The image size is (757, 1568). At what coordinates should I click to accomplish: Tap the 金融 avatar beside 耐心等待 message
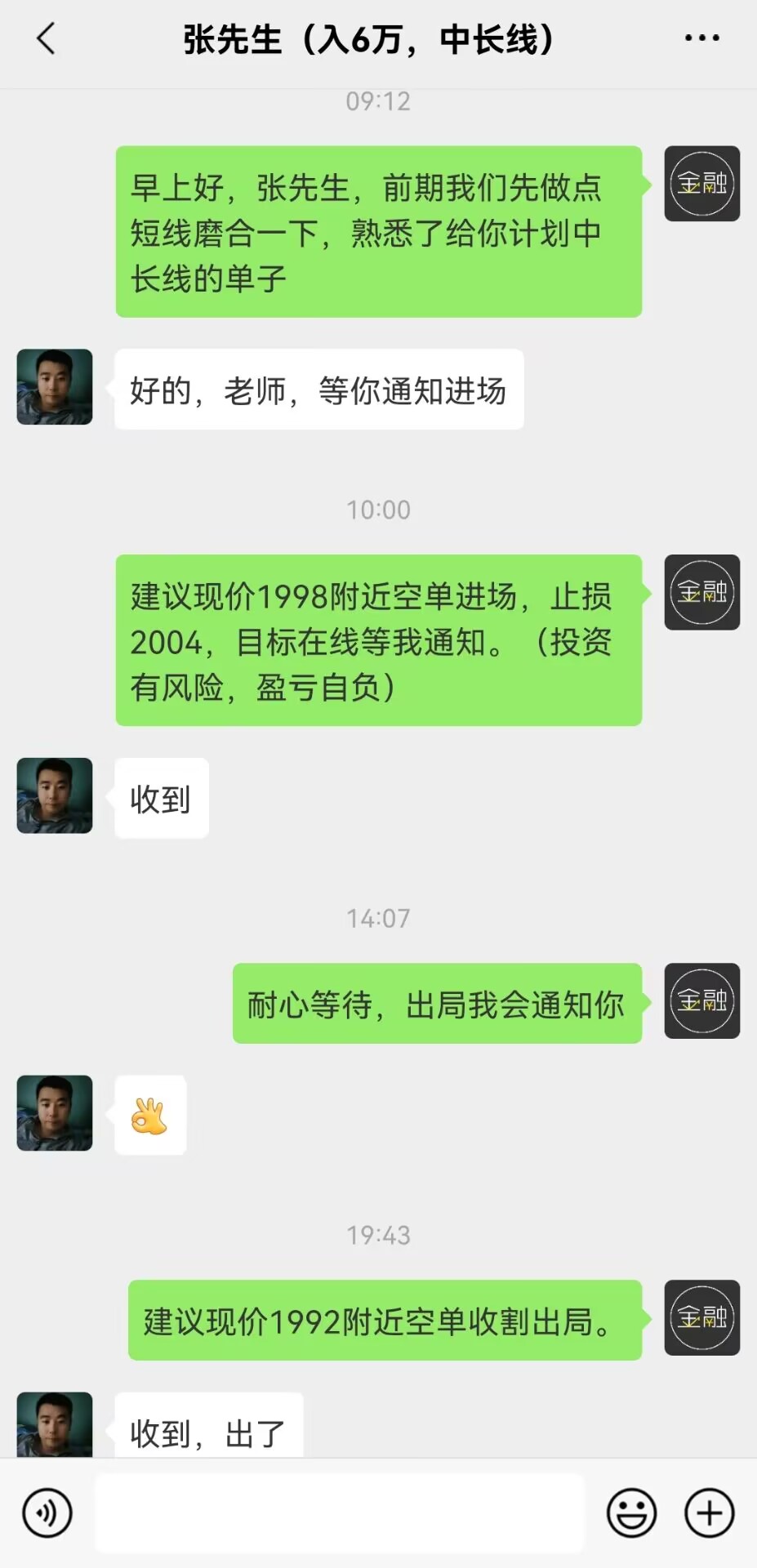click(x=701, y=1000)
